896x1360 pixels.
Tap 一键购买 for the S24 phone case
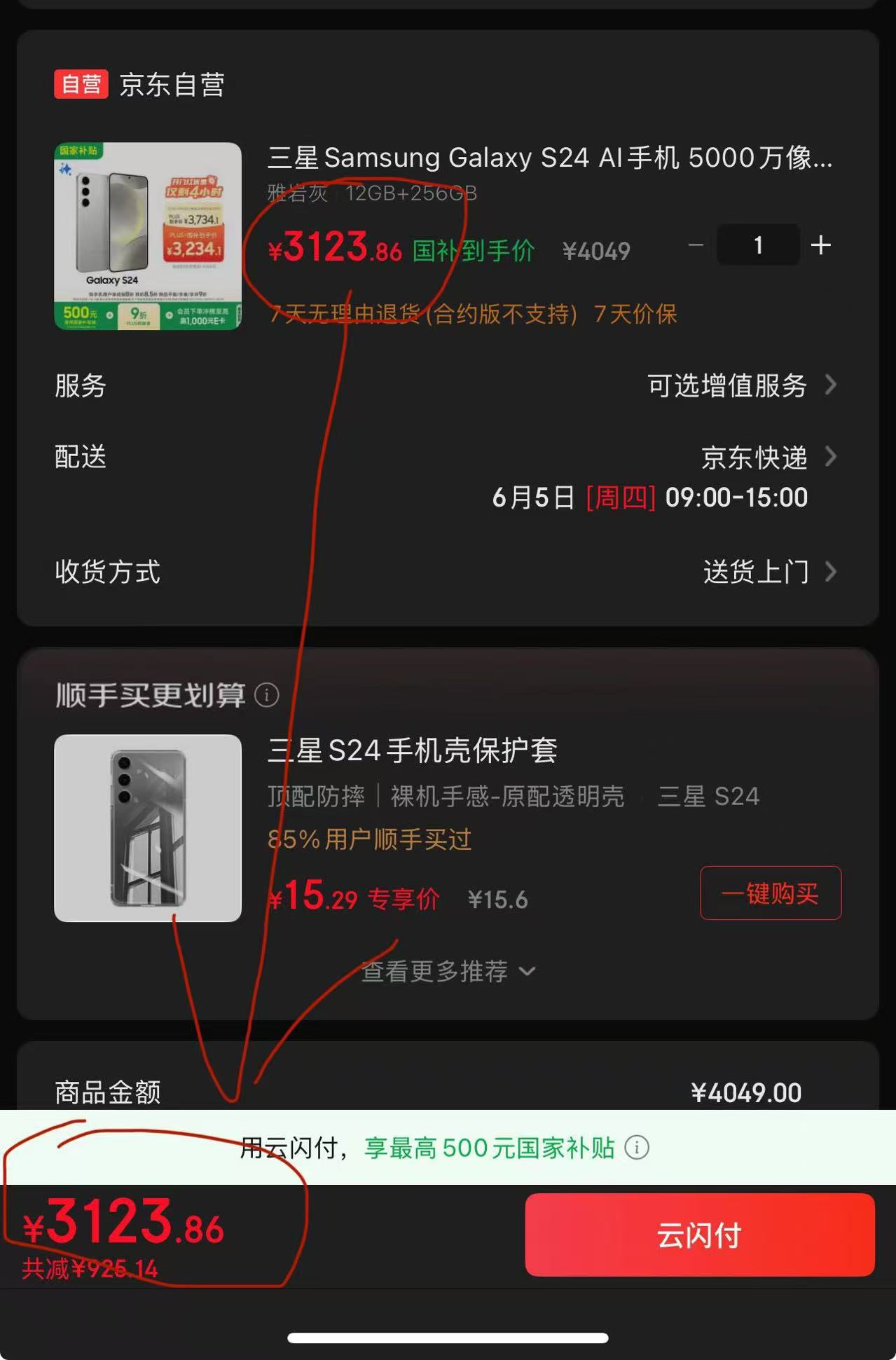(x=771, y=893)
